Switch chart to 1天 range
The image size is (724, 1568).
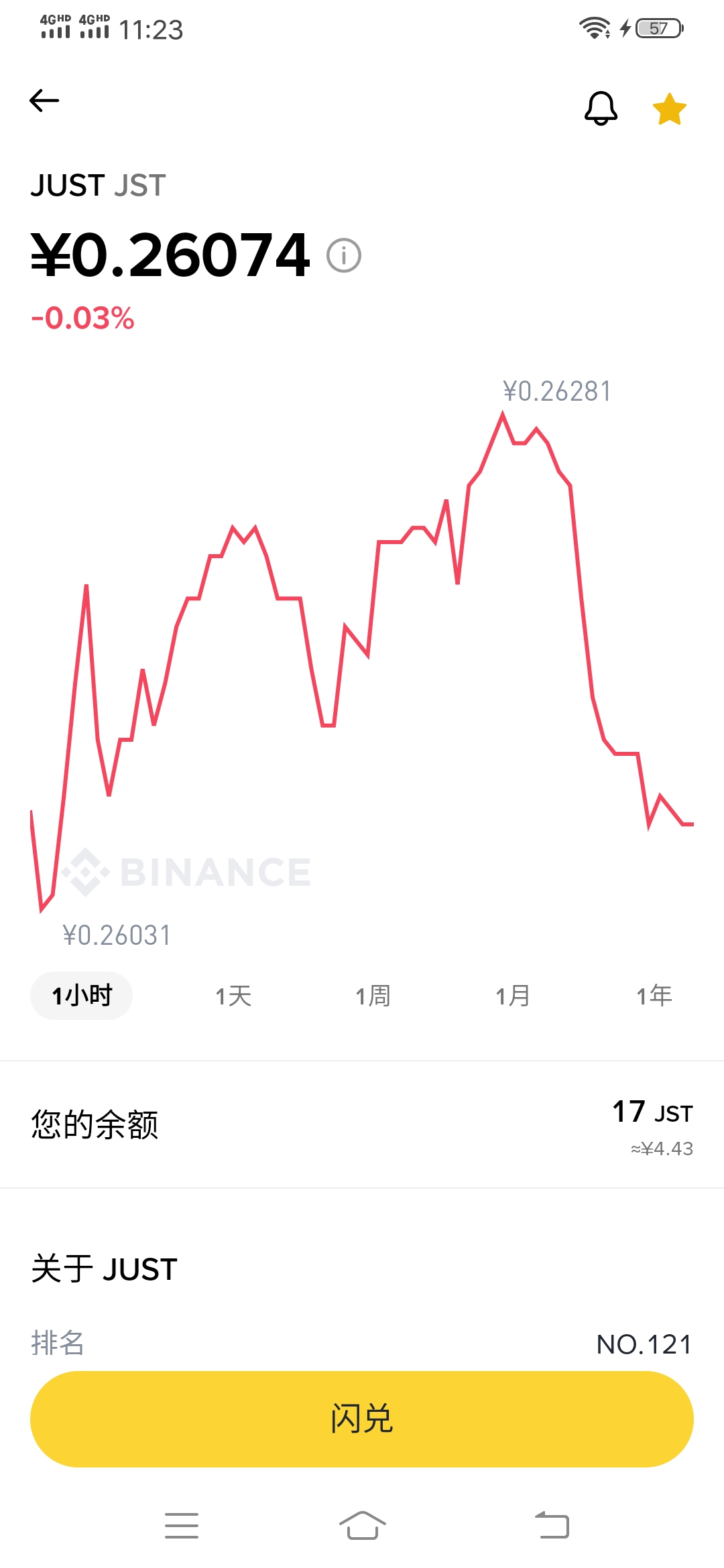click(x=233, y=996)
